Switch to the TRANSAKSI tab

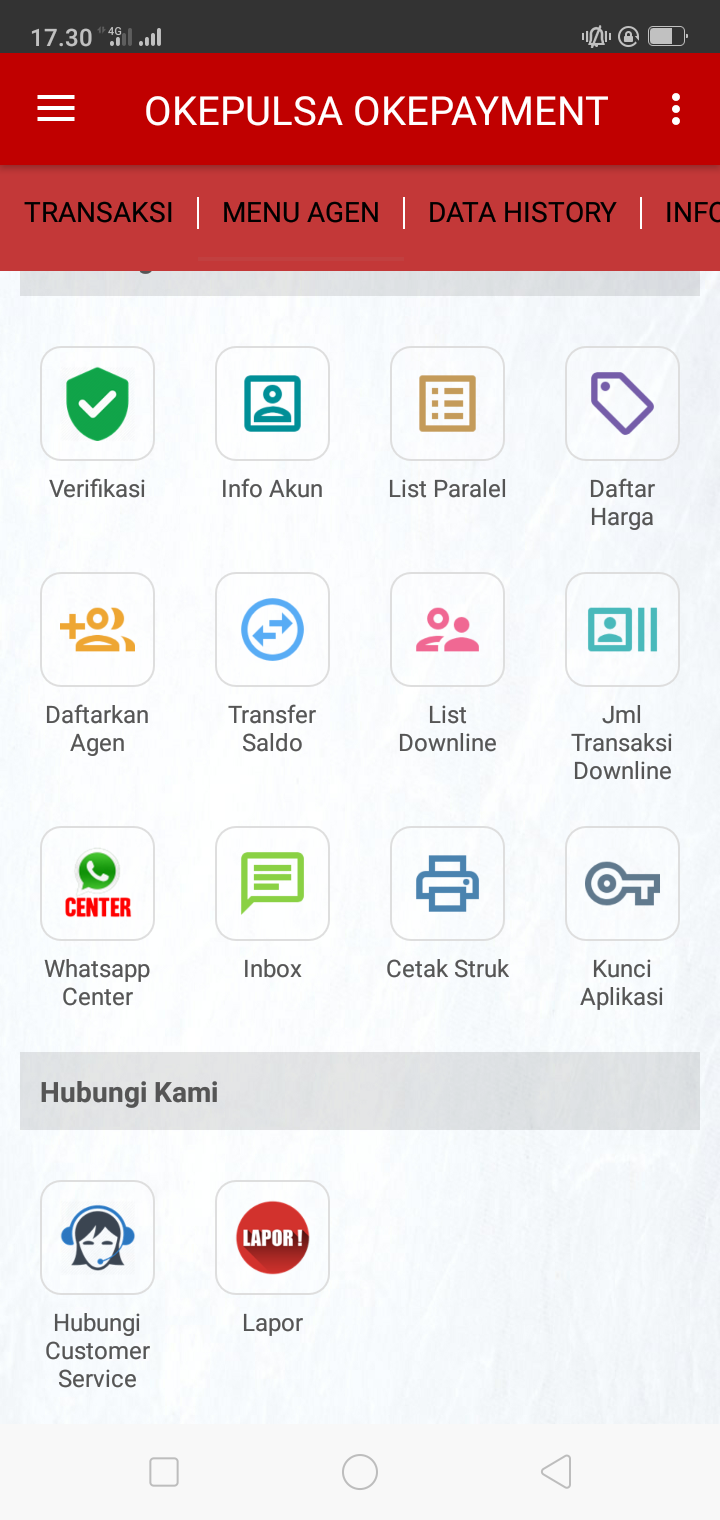98,213
